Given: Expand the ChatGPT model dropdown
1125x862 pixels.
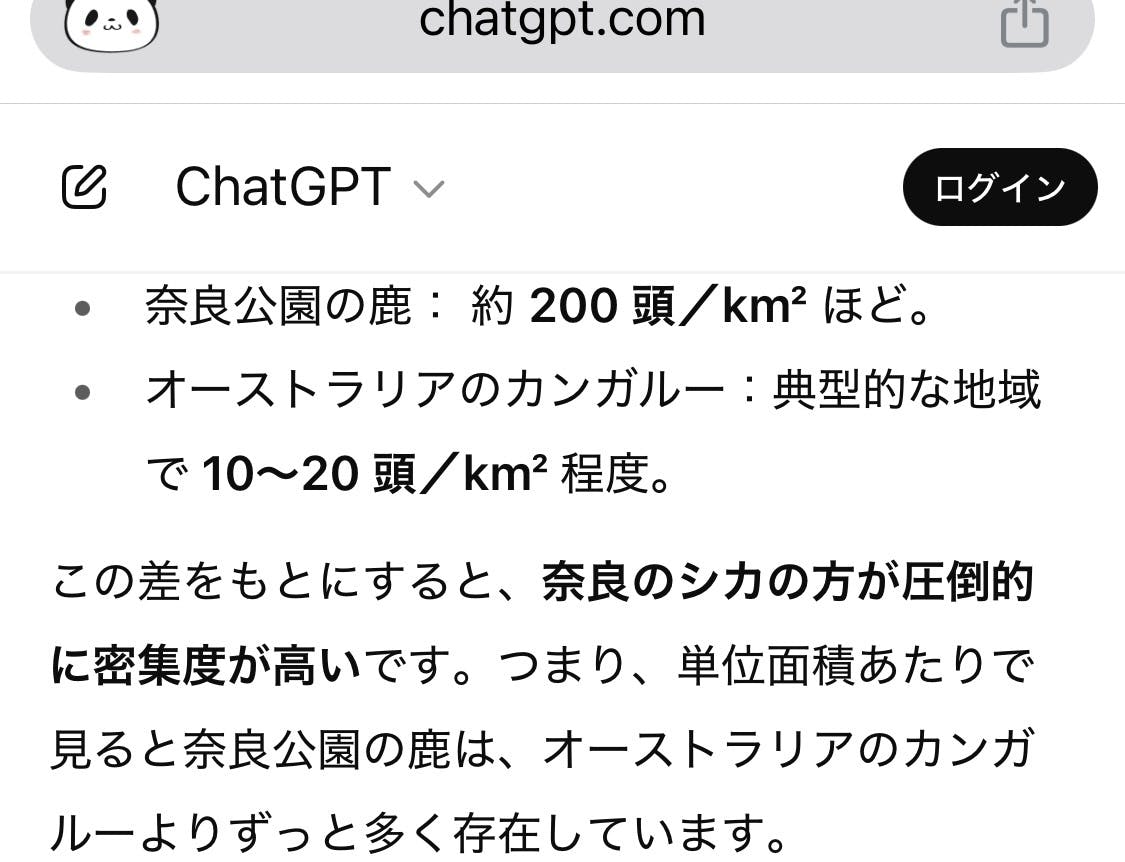Looking at the screenshot, I should pos(310,187).
